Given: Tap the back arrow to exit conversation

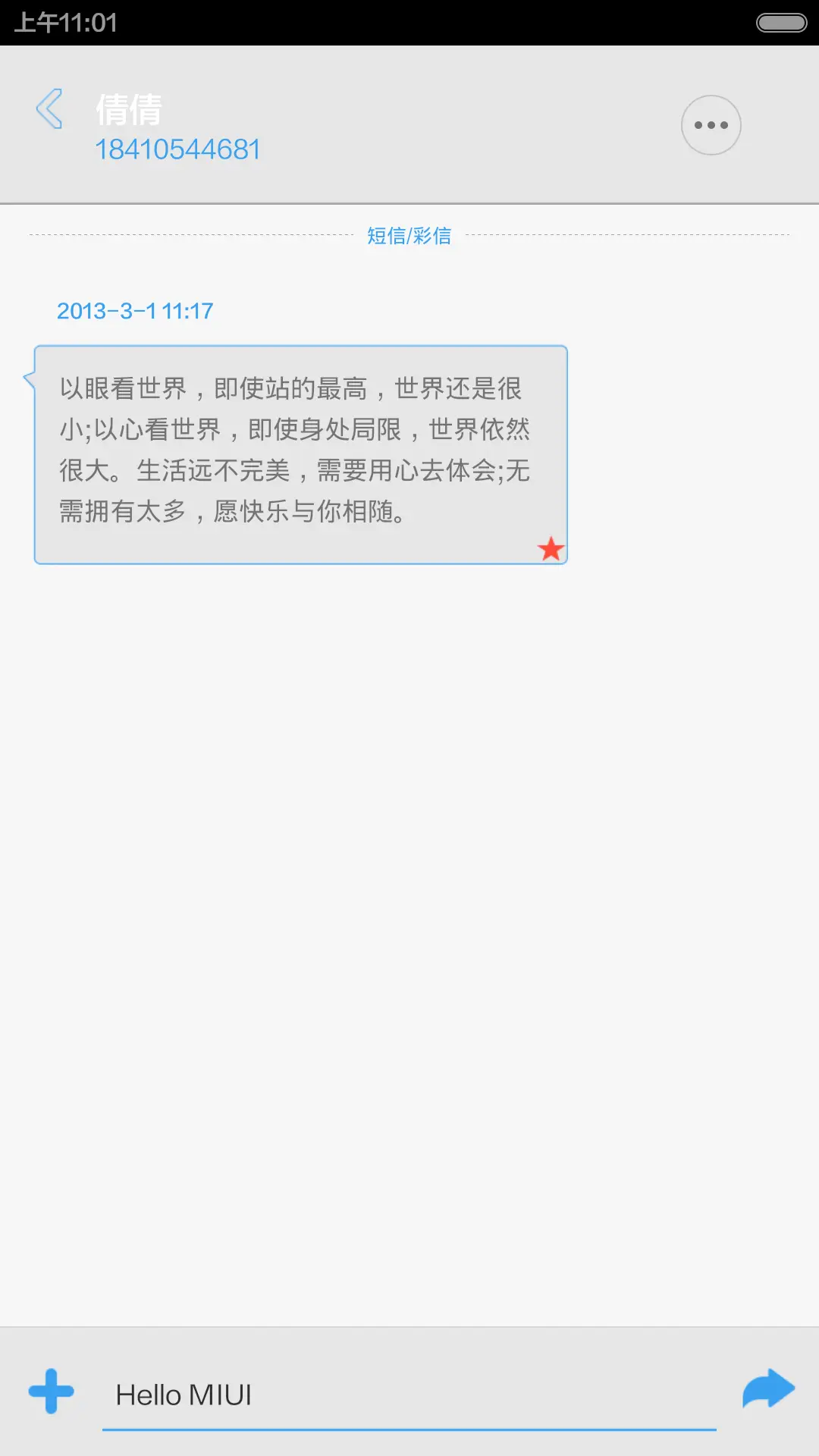Looking at the screenshot, I should click(x=50, y=109).
